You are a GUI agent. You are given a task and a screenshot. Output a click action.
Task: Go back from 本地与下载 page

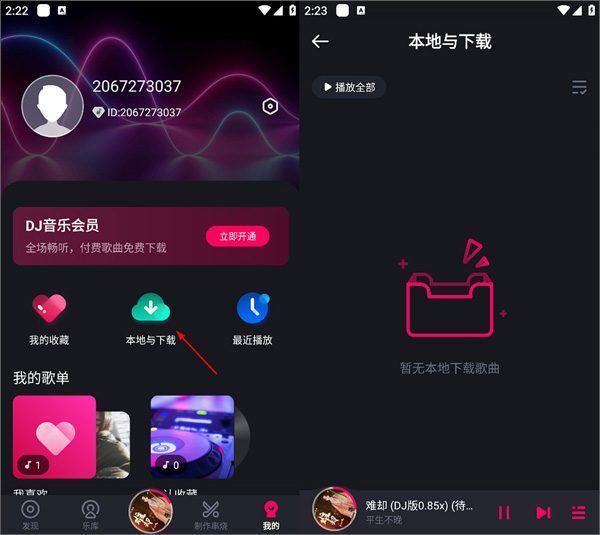(x=320, y=41)
